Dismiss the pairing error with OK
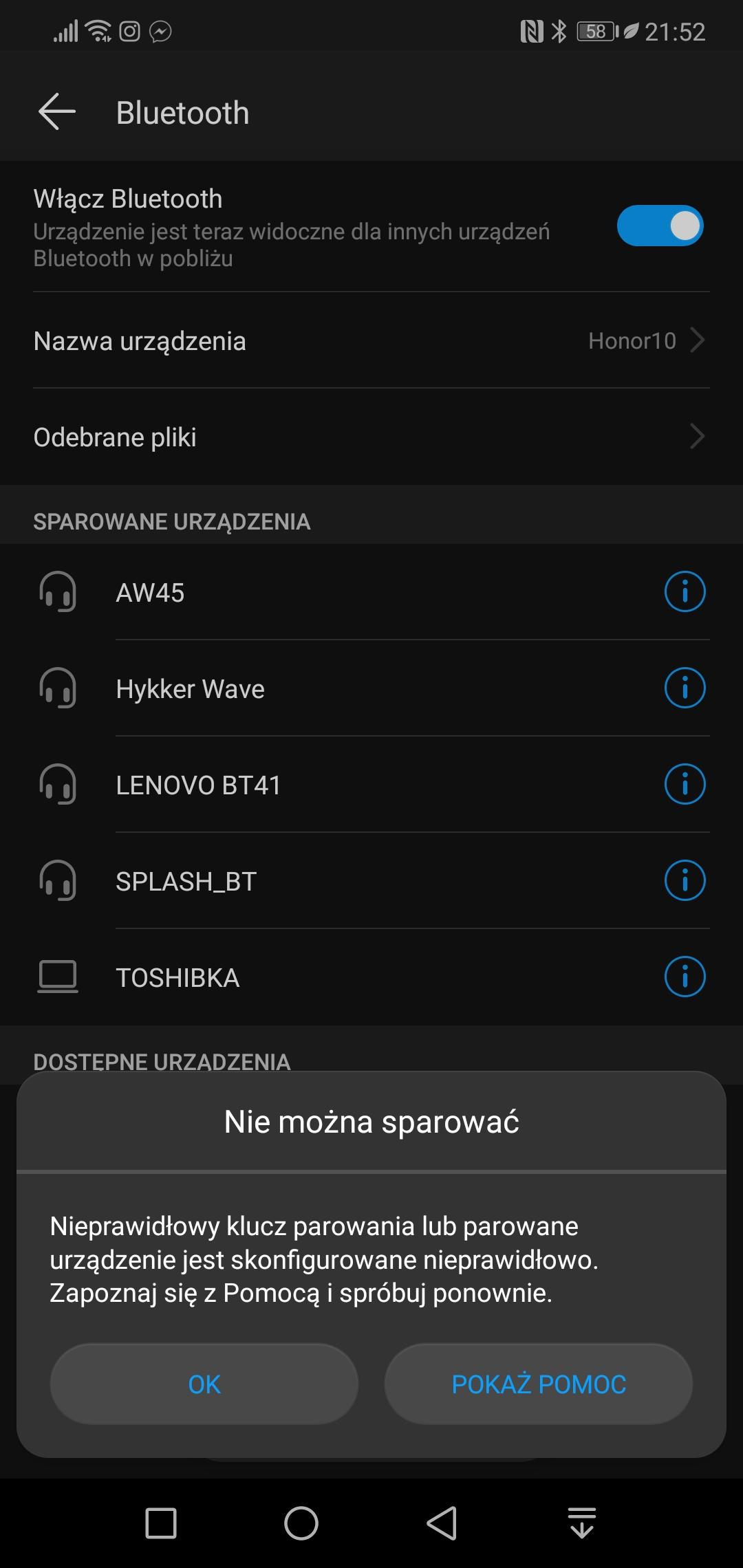The image size is (743, 1568). [204, 1384]
